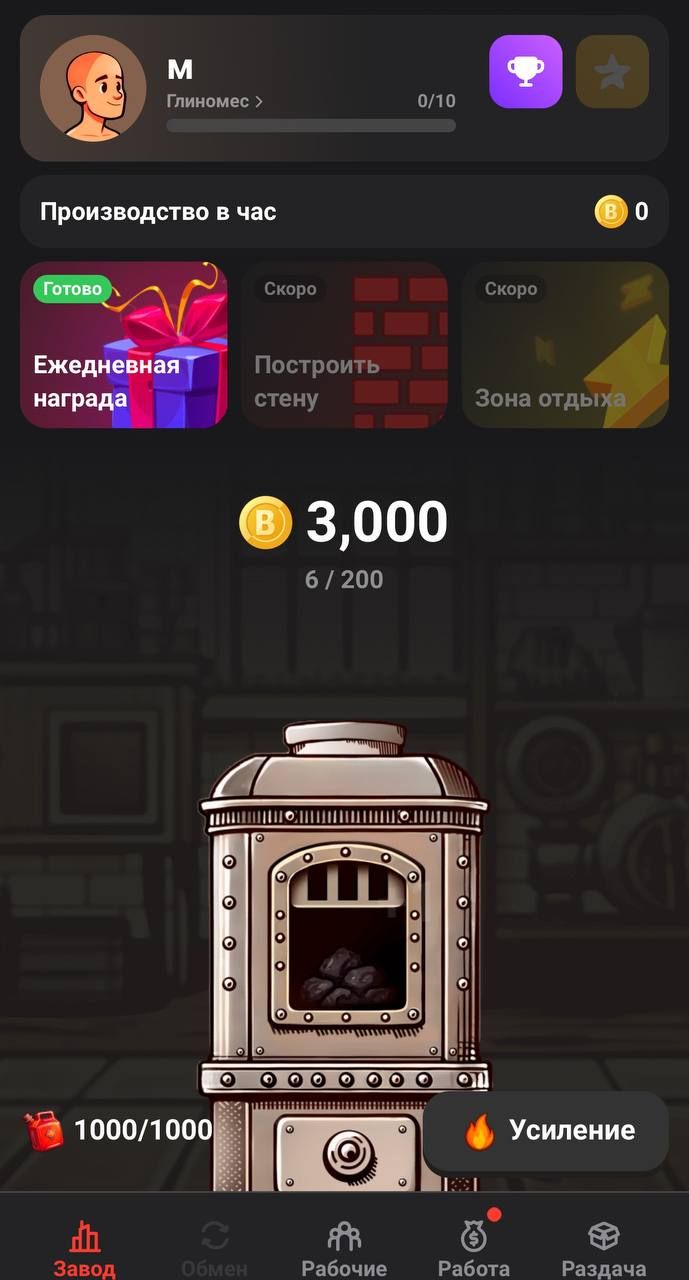Tap the profile avatar picture

tap(86, 88)
